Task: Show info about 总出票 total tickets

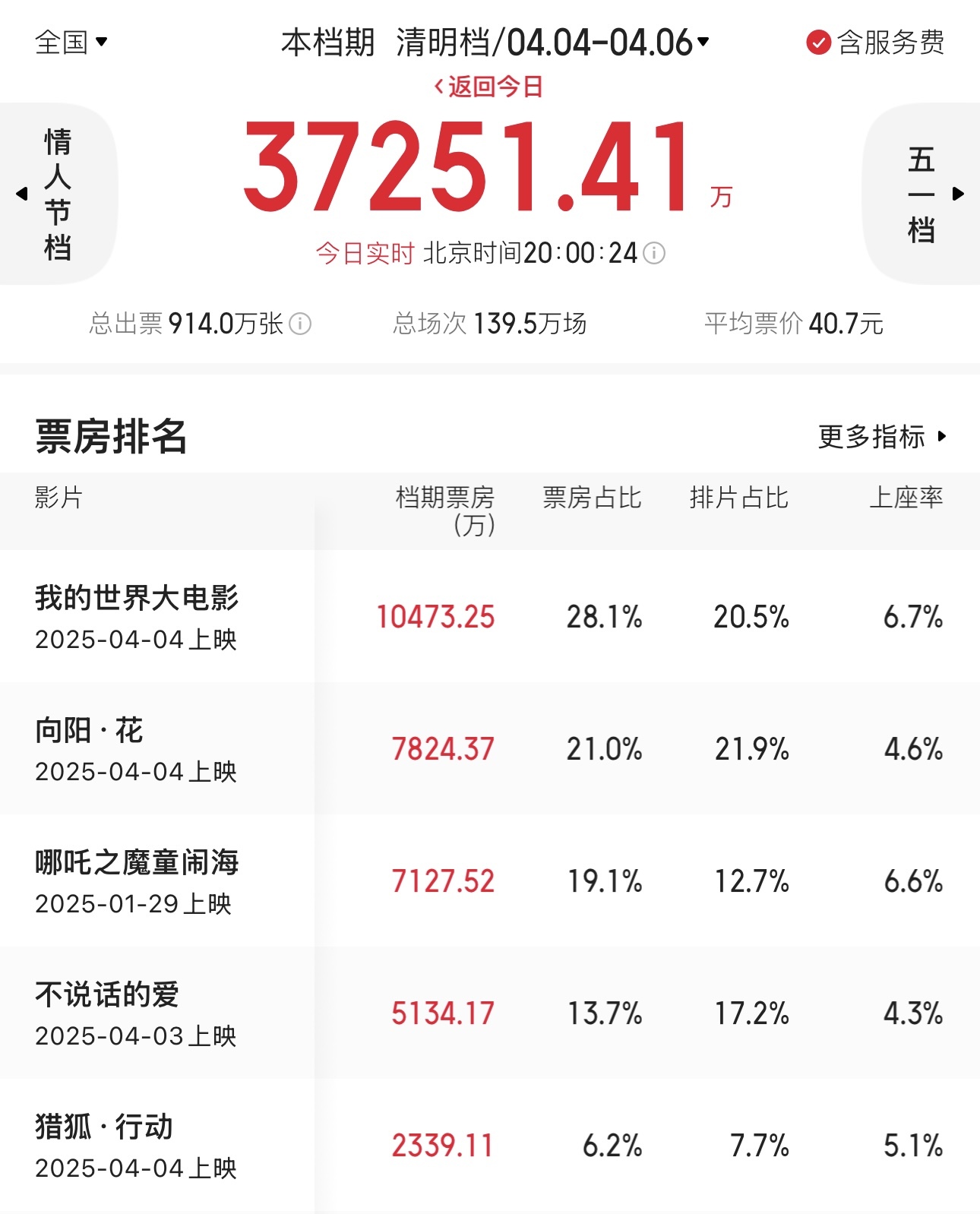Action: coord(301,324)
